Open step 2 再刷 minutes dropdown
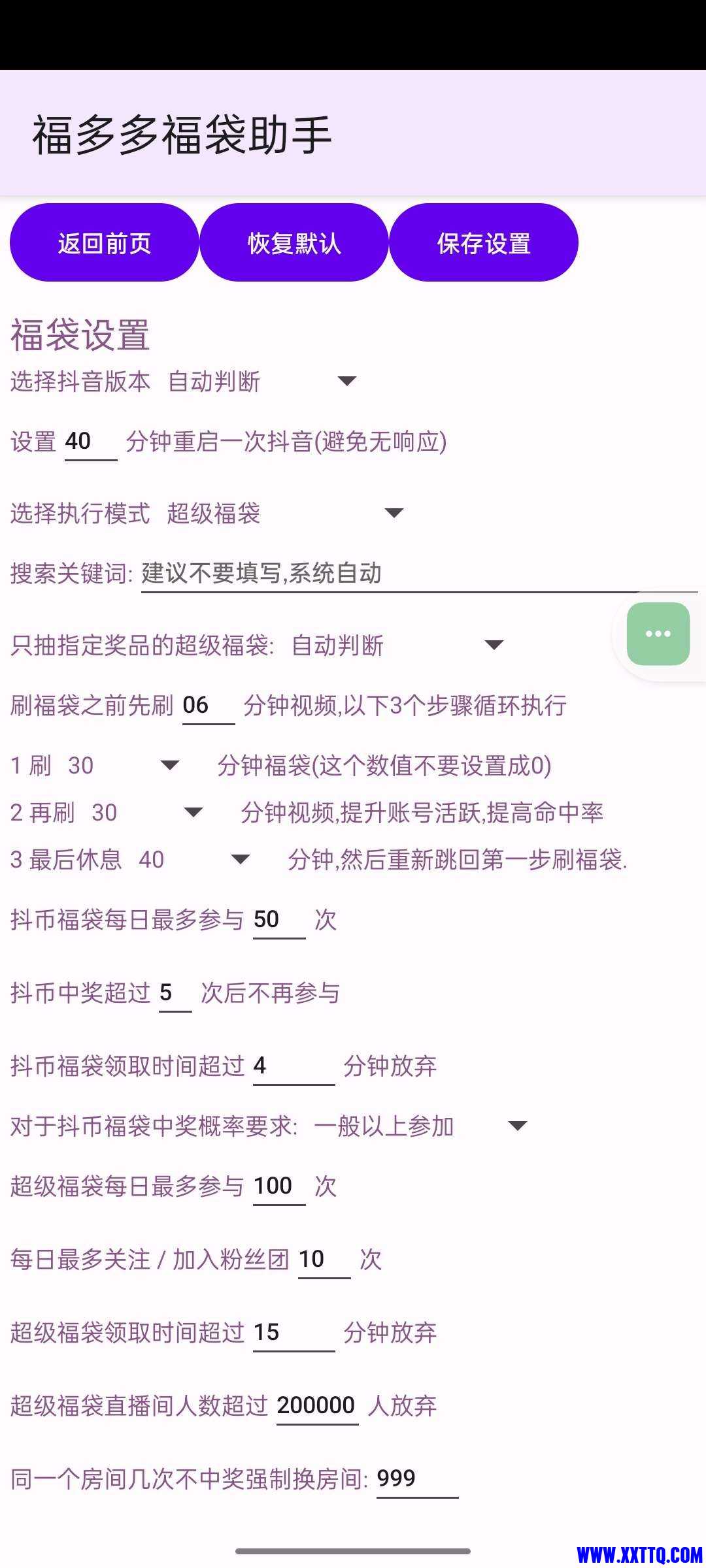Viewport: 706px width, 1568px height. click(147, 813)
